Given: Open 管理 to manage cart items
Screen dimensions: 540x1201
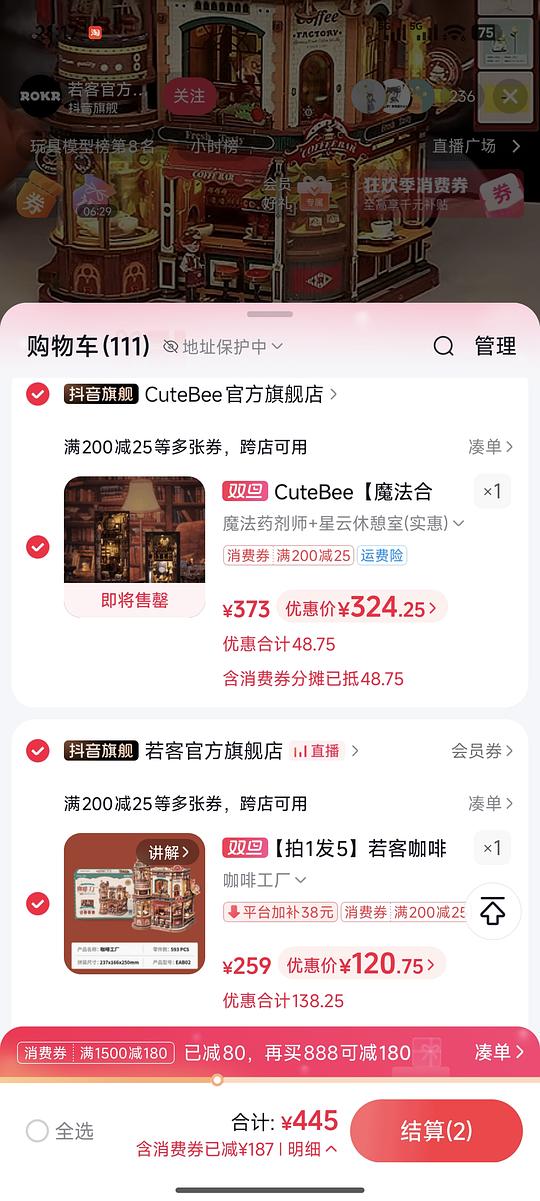Looking at the screenshot, I should 495,346.
